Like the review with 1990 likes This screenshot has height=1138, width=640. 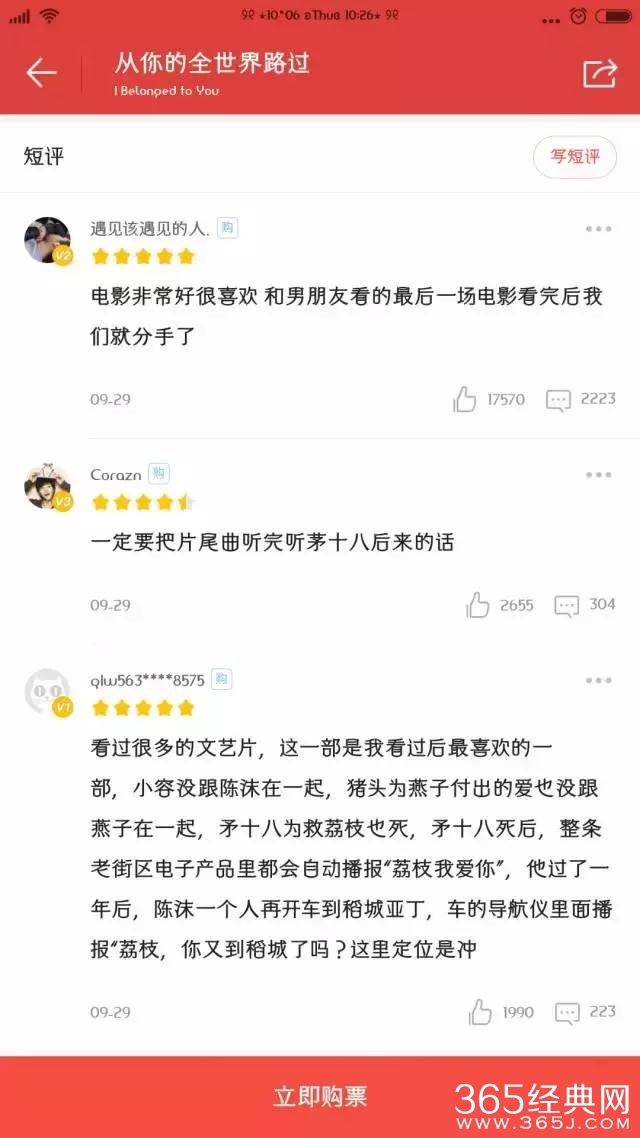pos(480,1012)
